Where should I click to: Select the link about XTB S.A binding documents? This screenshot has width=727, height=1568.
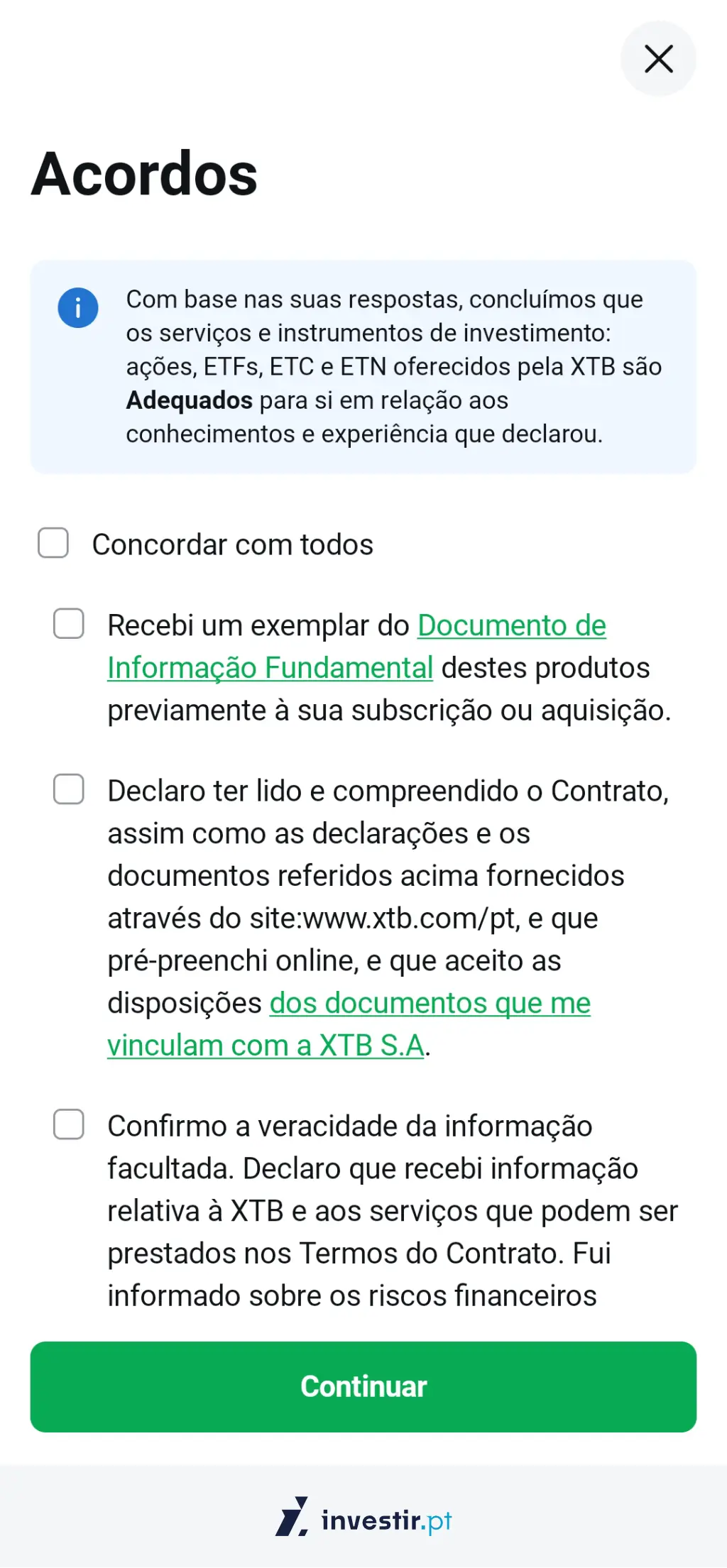pyautogui.click(x=266, y=1044)
